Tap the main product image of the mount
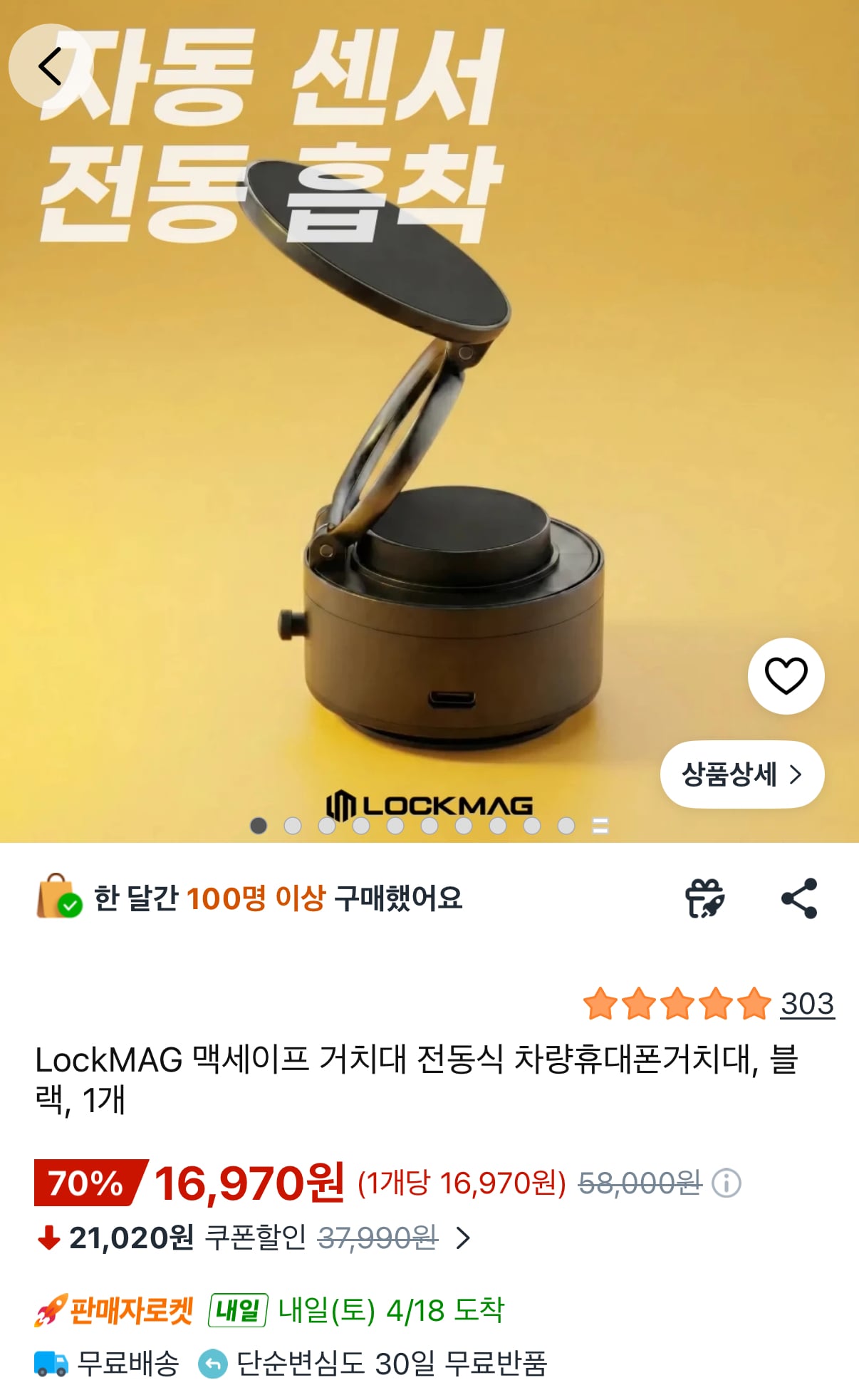 [427, 463]
